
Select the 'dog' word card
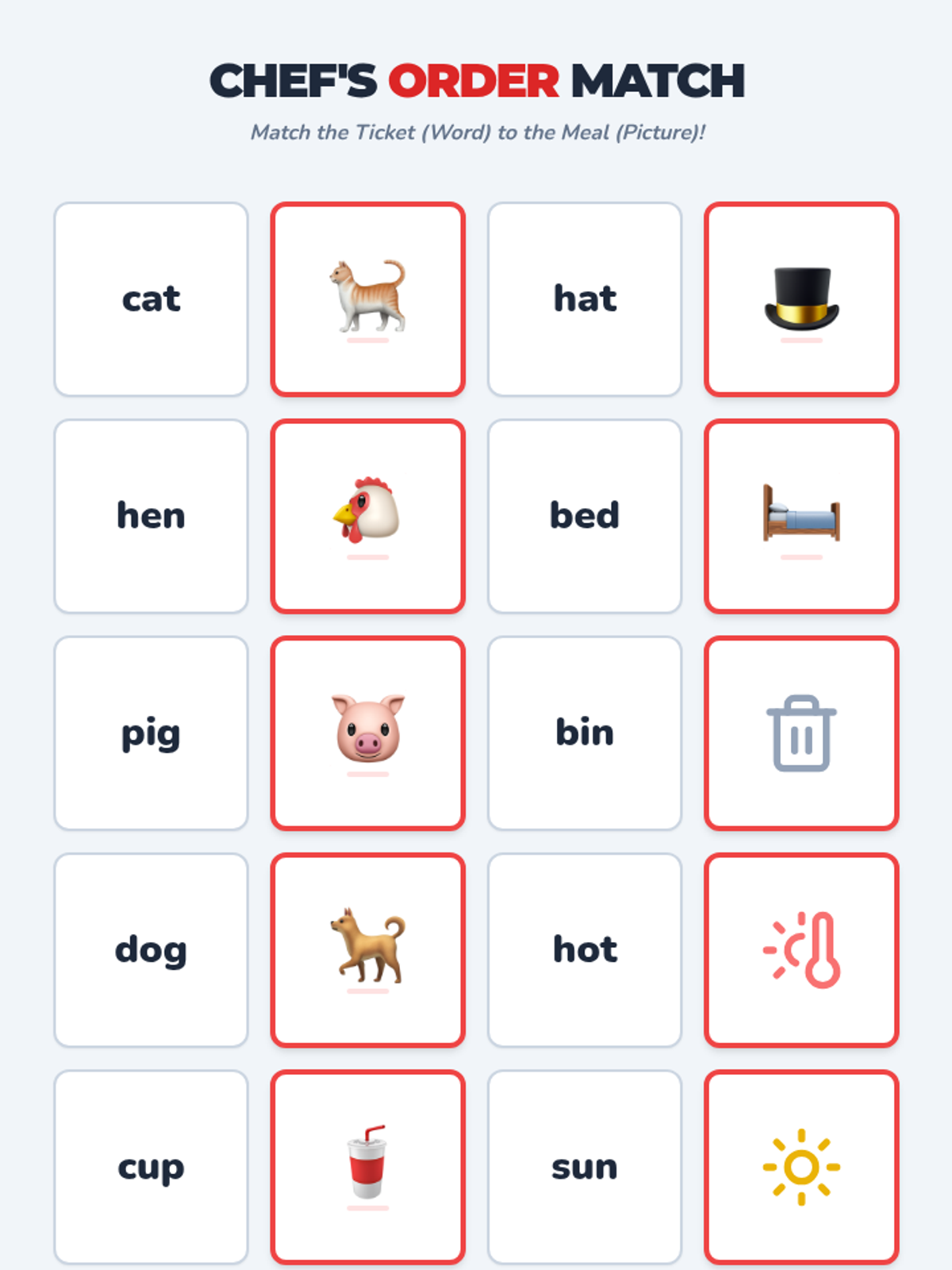point(151,950)
